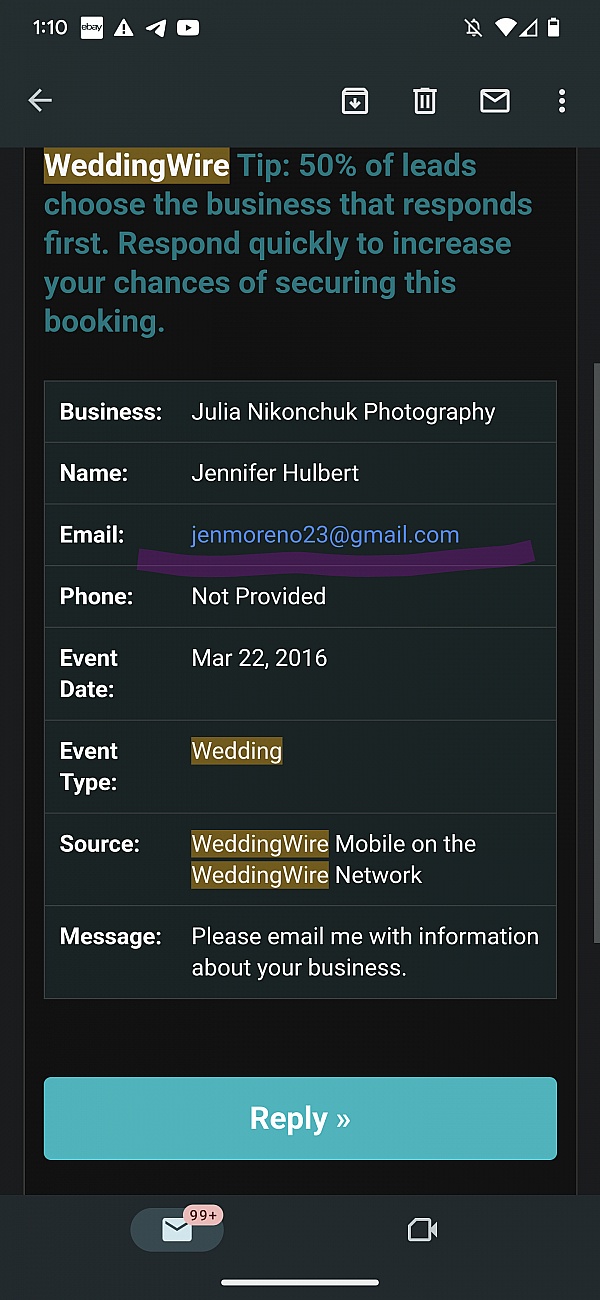This screenshot has height=1300, width=600.
Task: Archive this email
Action: (355, 100)
